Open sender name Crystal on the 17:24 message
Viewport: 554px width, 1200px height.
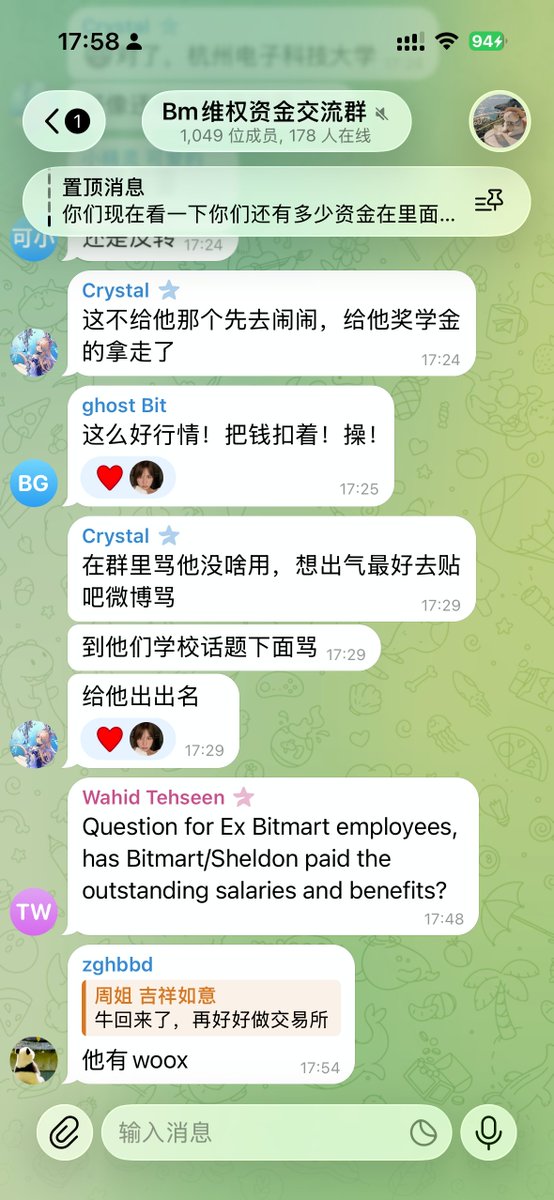coord(116,291)
